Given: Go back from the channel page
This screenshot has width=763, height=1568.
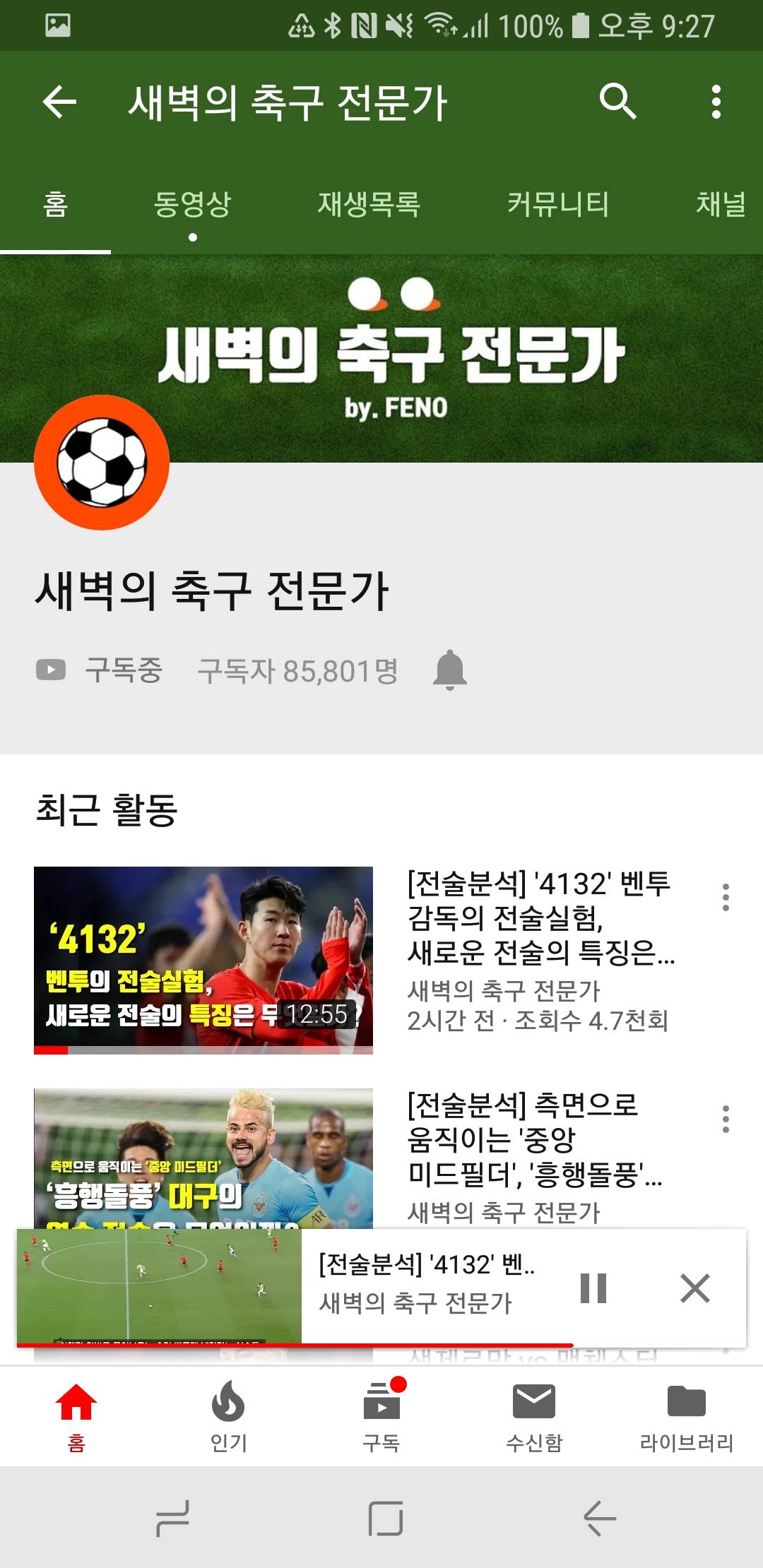Looking at the screenshot, I should [59, 102].
